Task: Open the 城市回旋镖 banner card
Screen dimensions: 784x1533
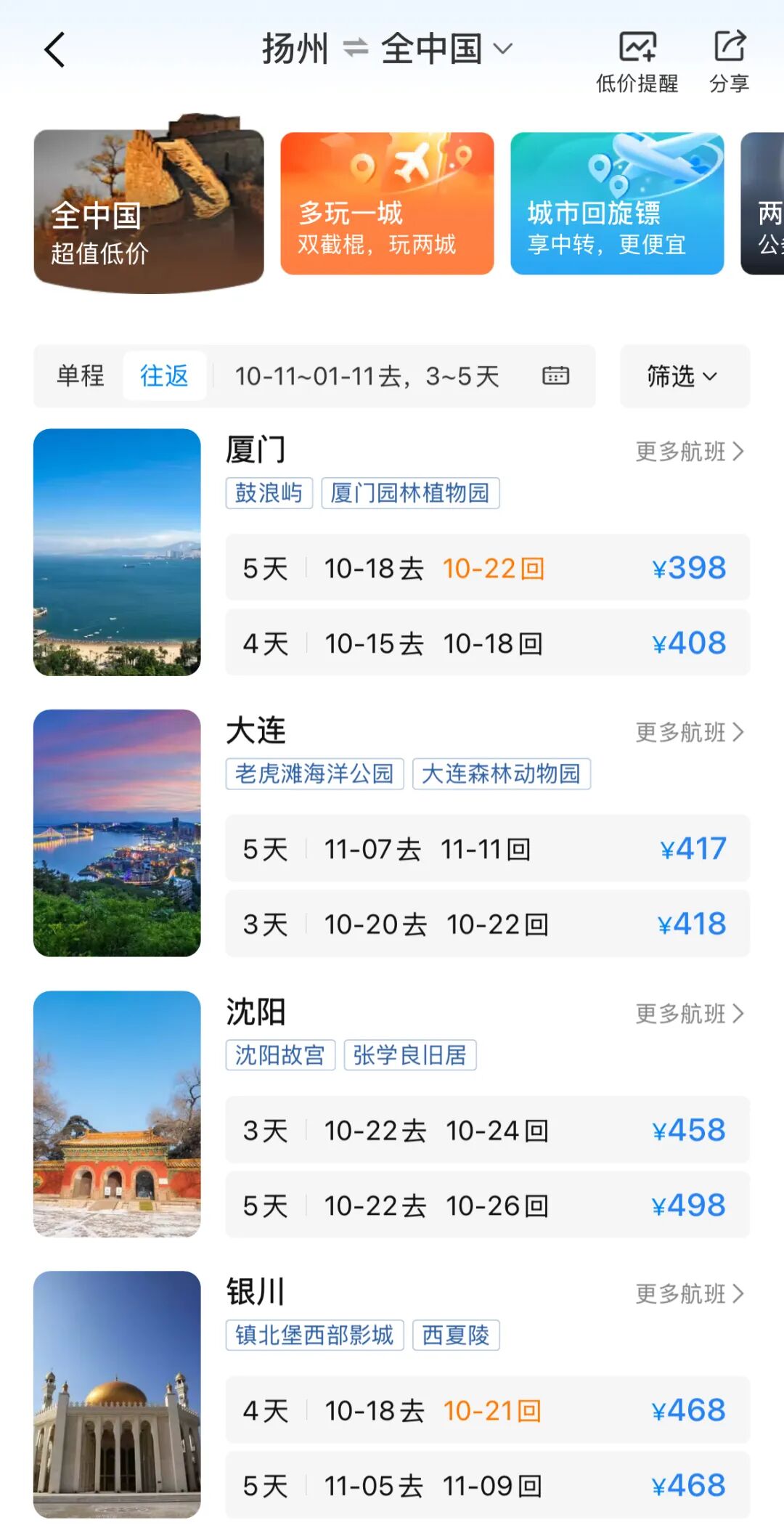Action: click(617, 204)
